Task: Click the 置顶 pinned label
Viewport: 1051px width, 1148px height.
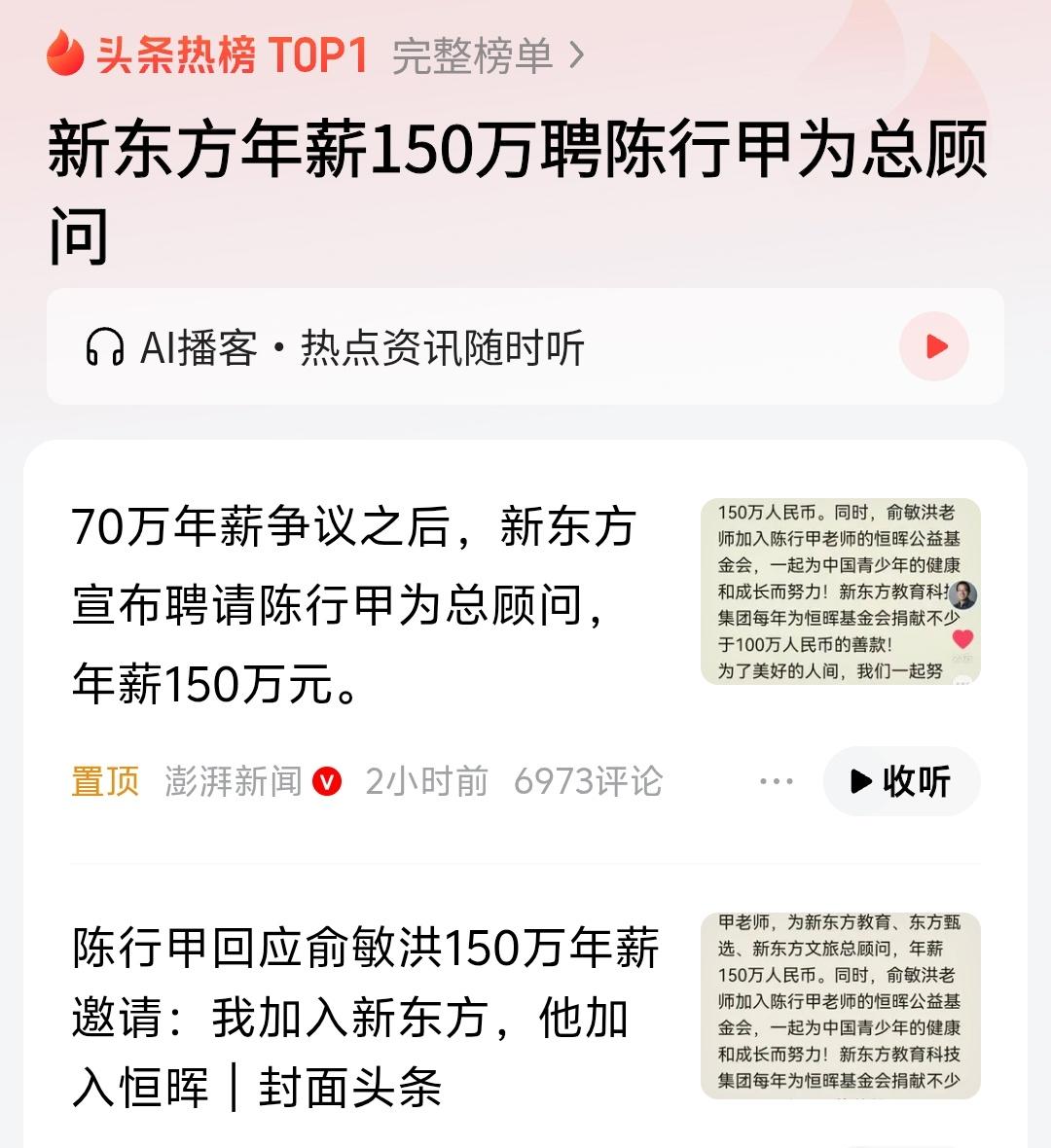Action: (104, 780)
